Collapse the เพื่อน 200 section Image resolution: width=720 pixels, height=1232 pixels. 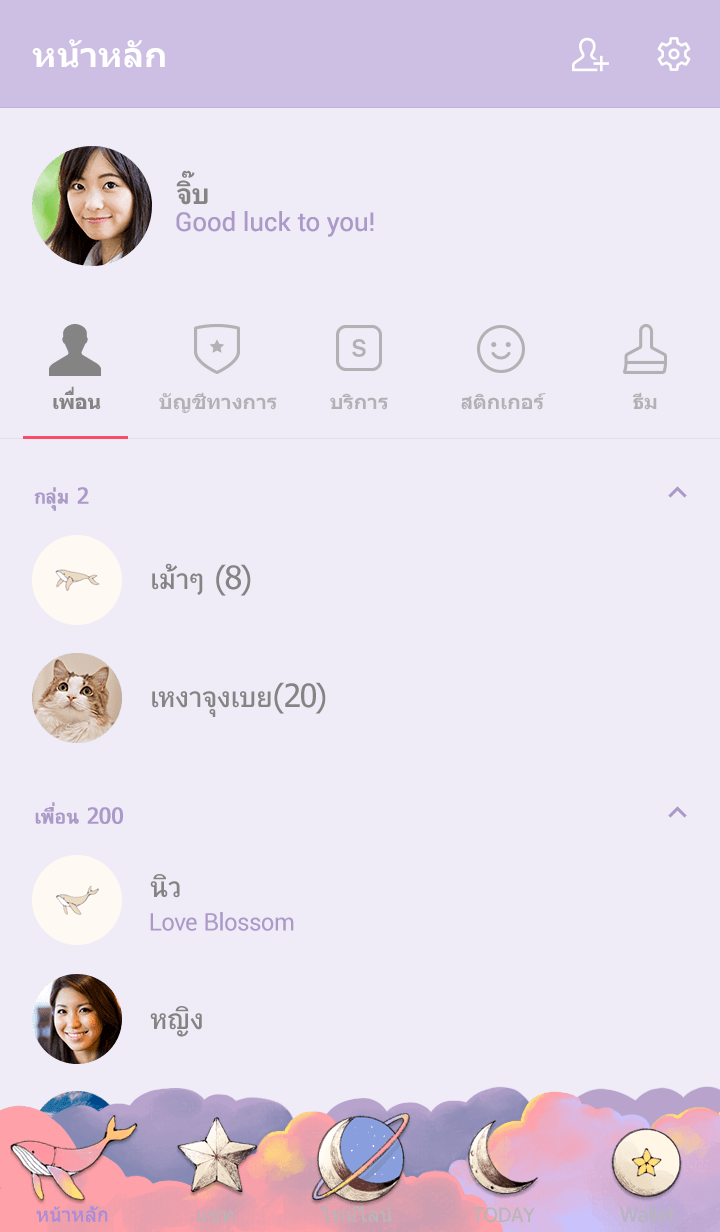click(677, 812)
